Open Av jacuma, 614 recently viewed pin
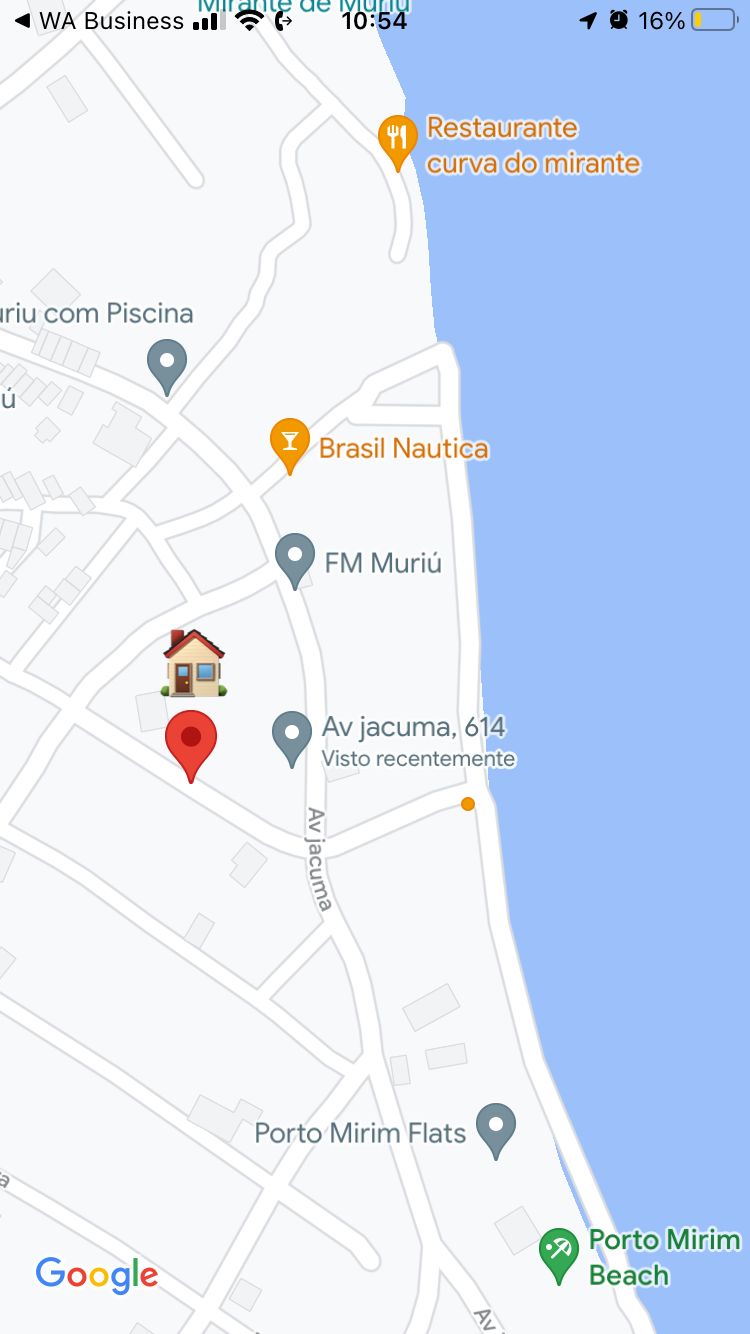The height and width of the screenshot is (1334, 750). 291,735
